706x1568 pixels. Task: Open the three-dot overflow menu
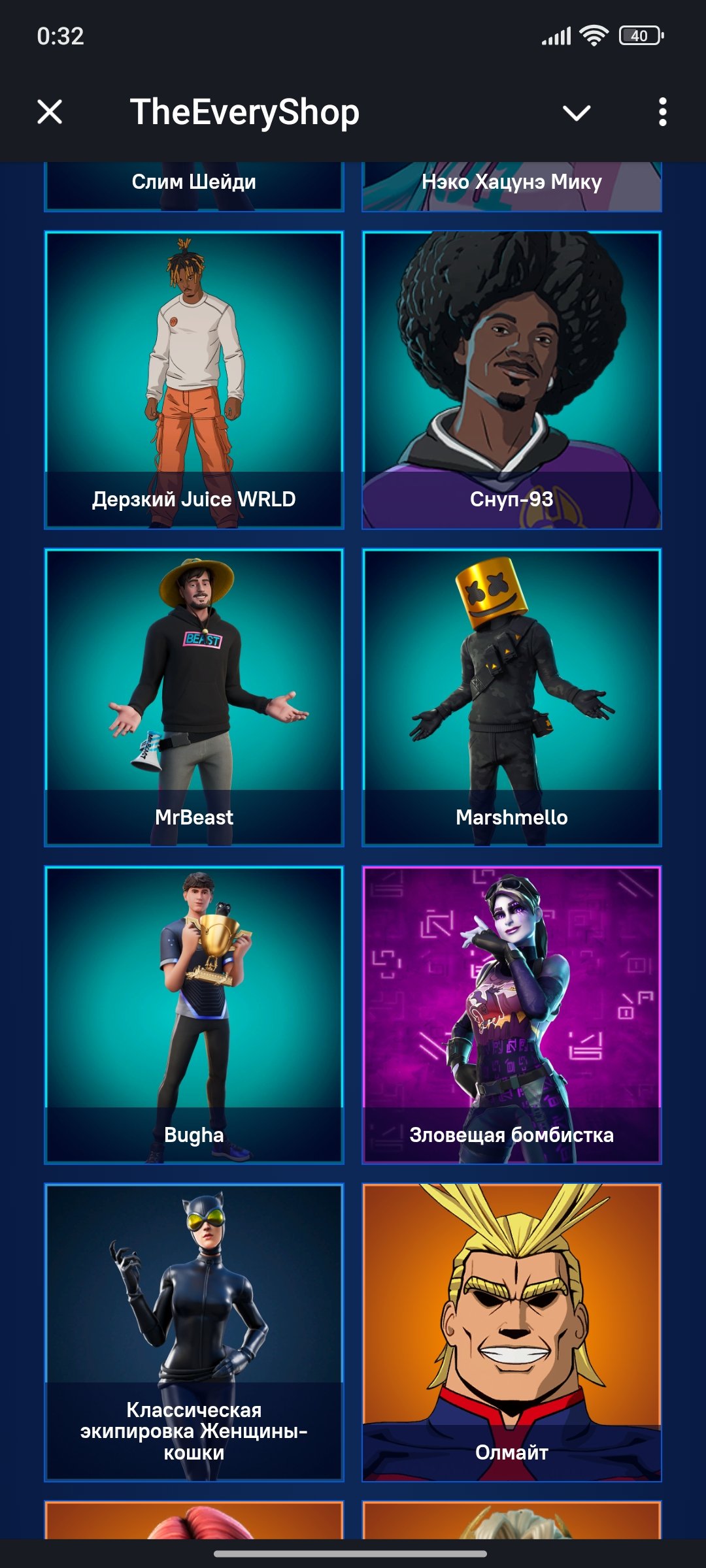[662, 112]
